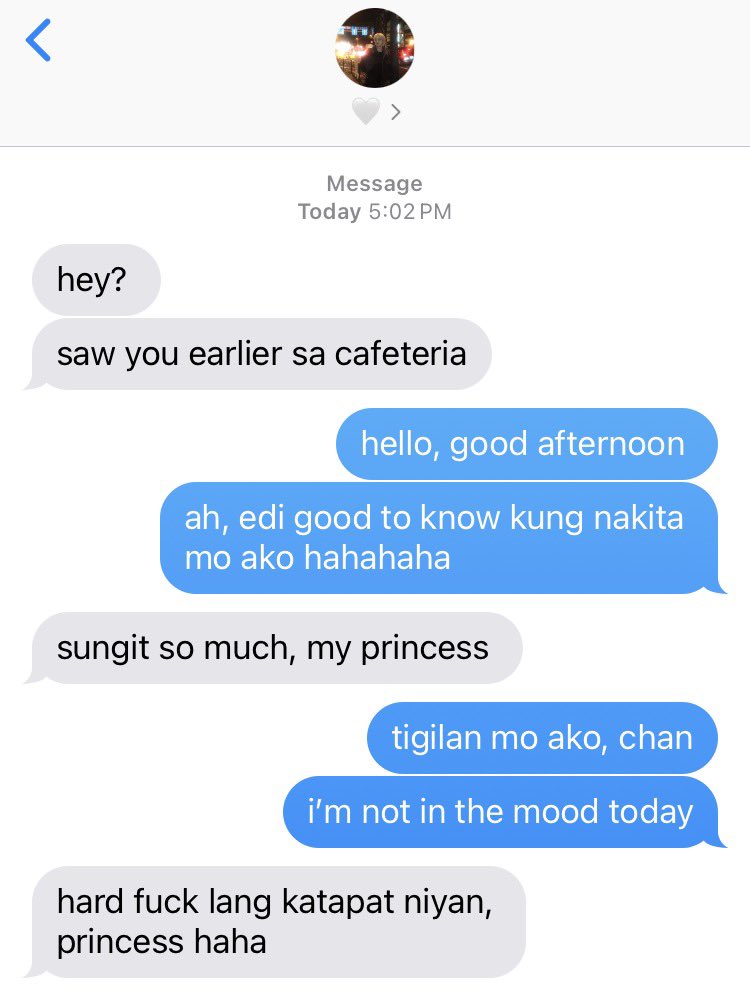750x991 pixels.
Task: Go back to the conversations list
Action: (x=38, y=41)
